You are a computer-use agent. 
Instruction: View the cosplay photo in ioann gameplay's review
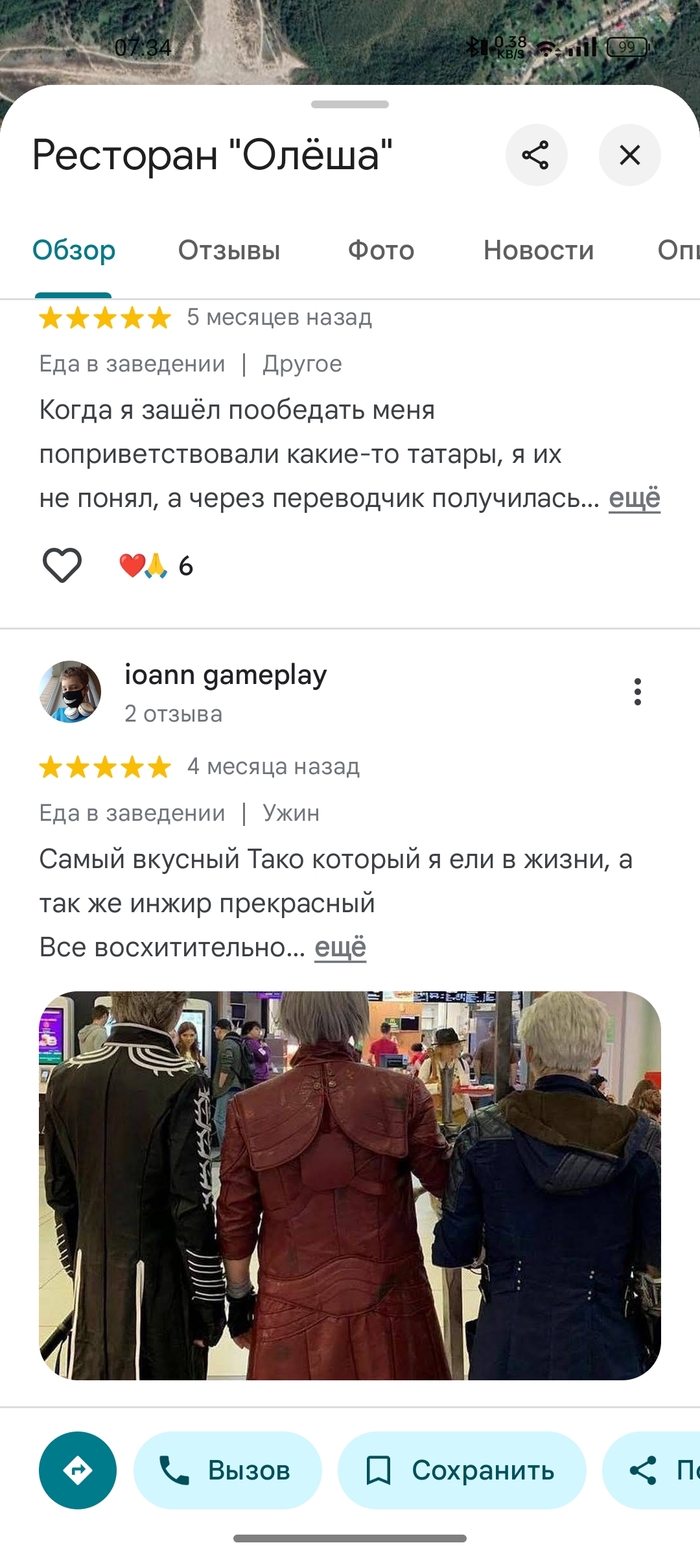coord(350,1185)
